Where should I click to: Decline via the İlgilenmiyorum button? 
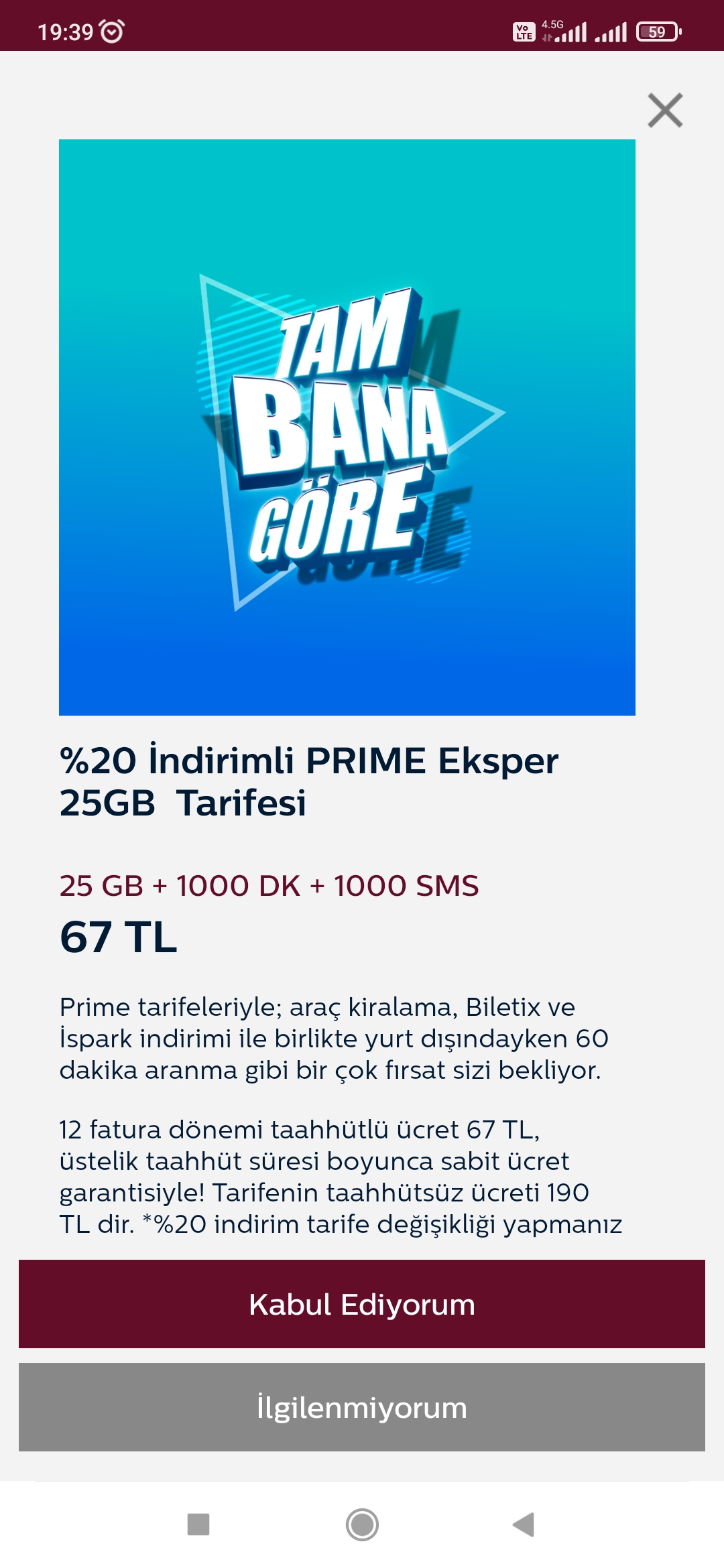click(x=362, y=1407)
